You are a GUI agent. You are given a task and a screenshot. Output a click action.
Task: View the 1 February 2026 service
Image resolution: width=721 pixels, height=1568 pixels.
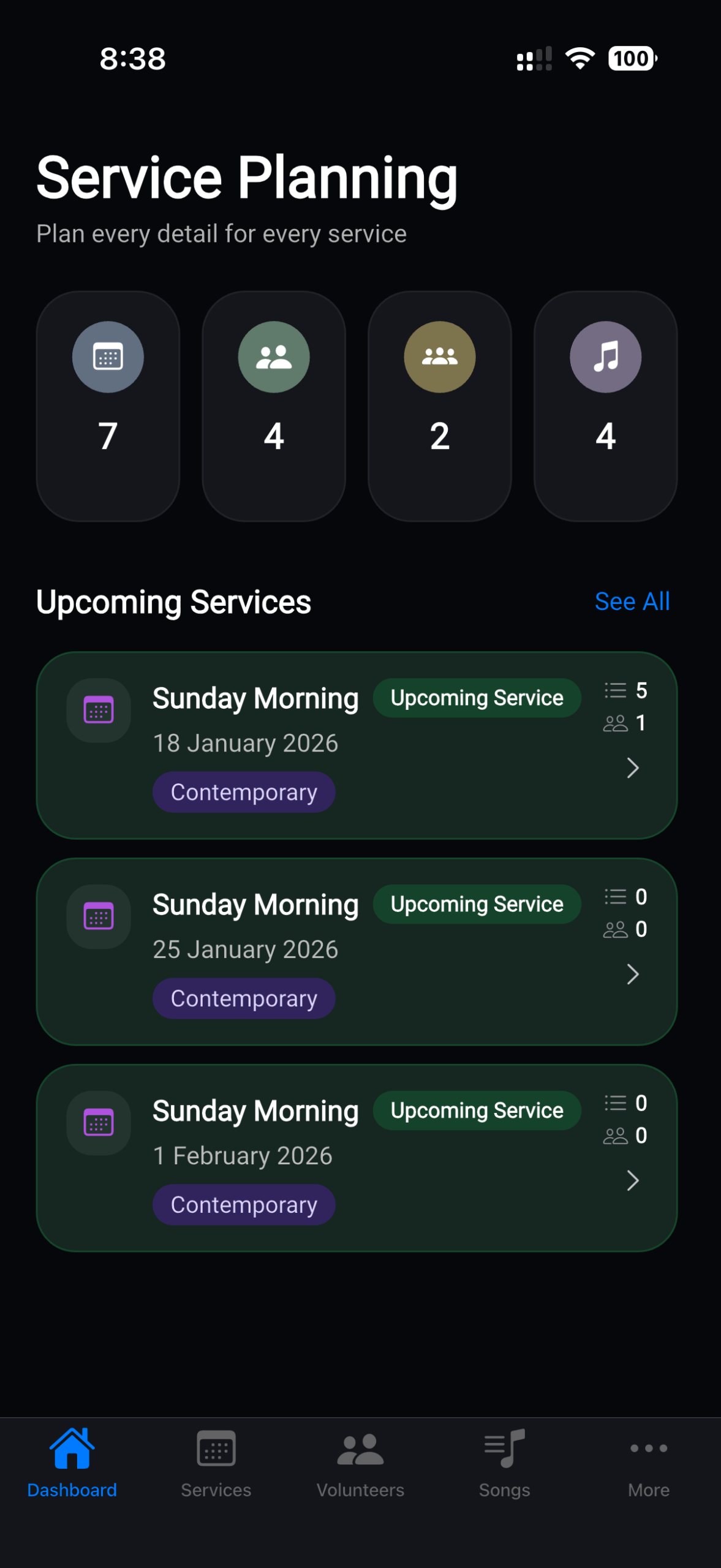pyautogui.click(x=357, y=1158)
